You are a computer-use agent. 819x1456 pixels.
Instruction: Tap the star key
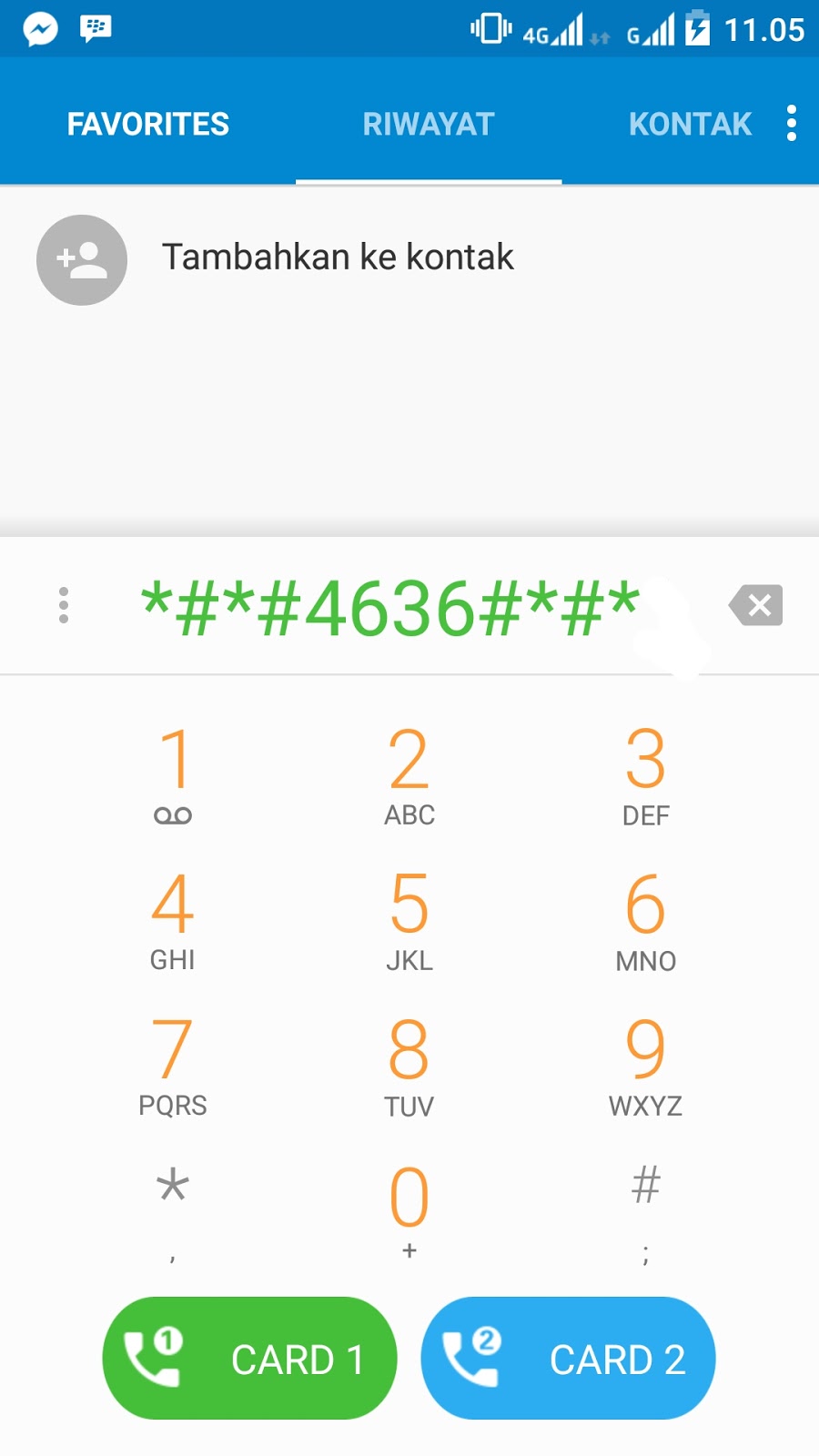pyautogui.click(x=173, y=1210)
